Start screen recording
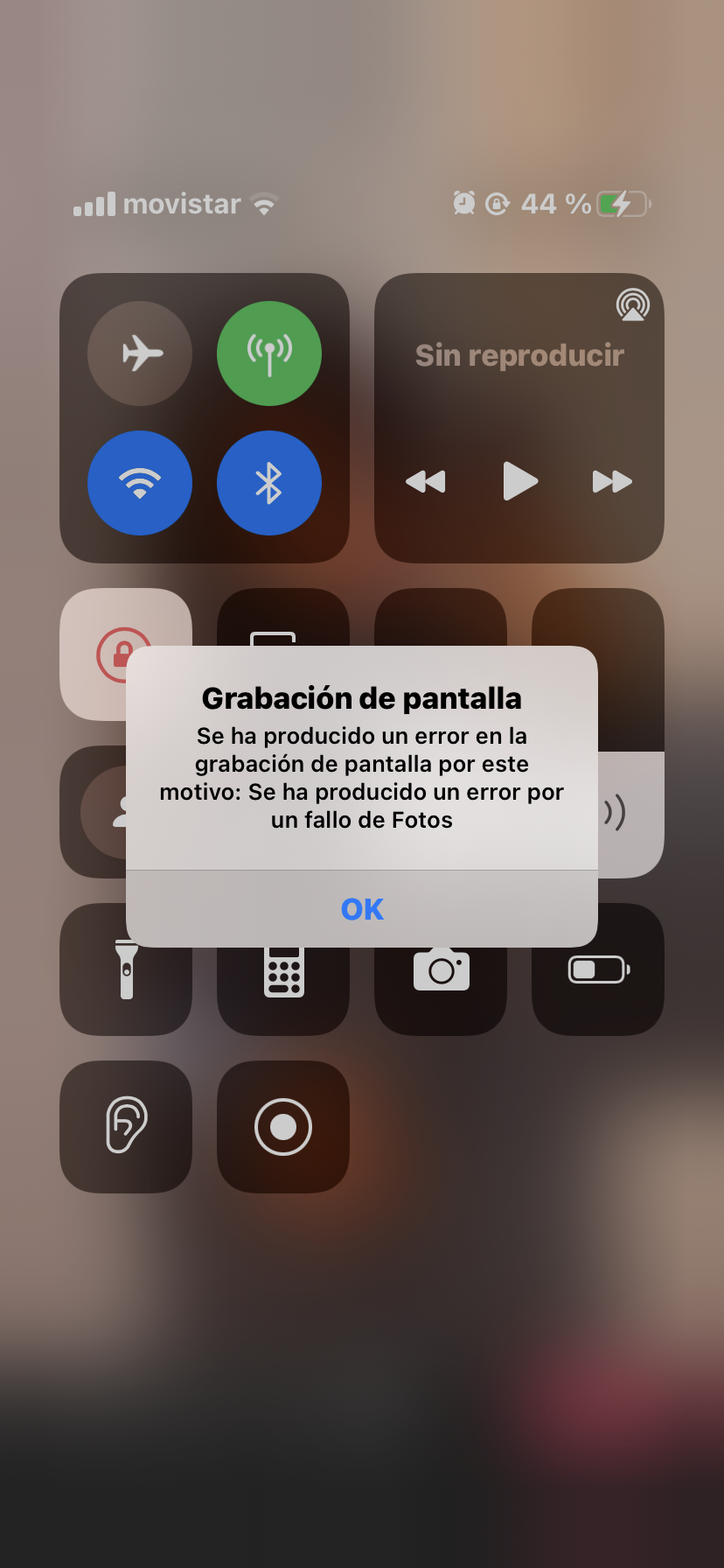The height and width of the screenshot is (1568, 724). click(283, 1127)
